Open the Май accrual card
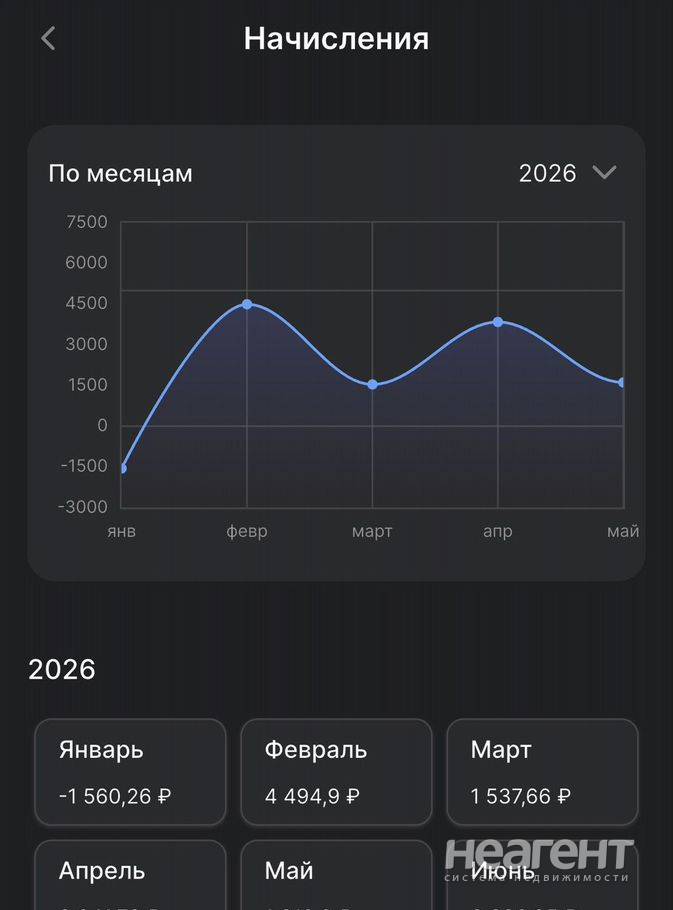The width and height of the screenshot is (673, 910). [336, 875]
